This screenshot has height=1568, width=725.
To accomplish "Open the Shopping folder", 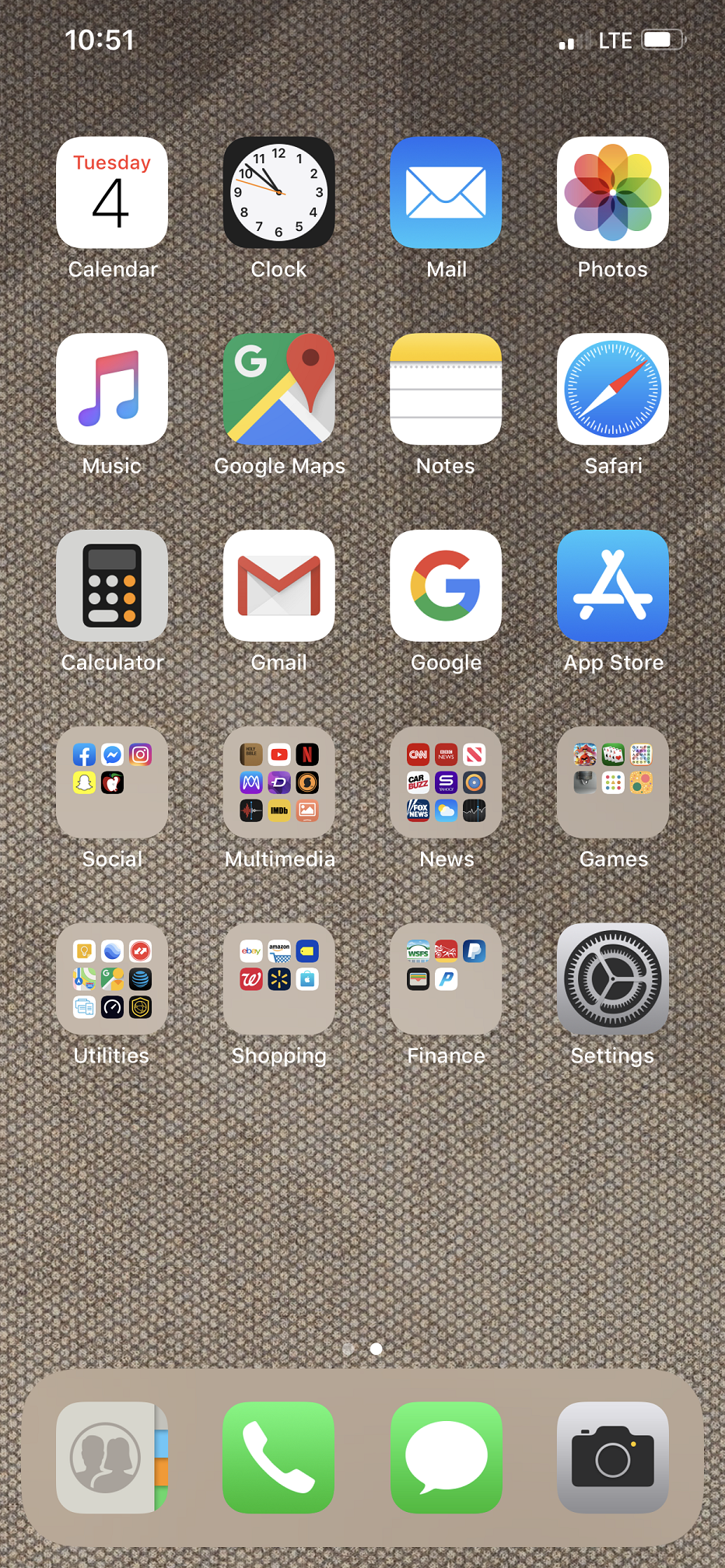I will pyautogui.click(x=278, y=979).
